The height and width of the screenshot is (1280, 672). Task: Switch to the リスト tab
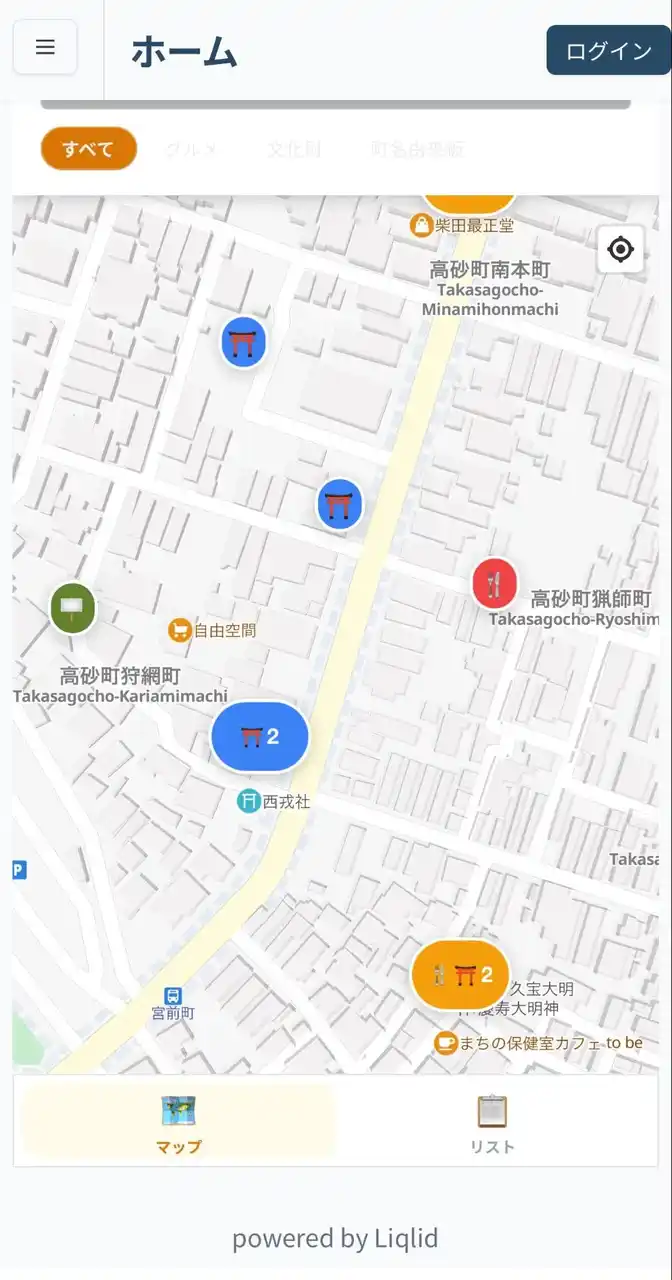[492, 1123]
